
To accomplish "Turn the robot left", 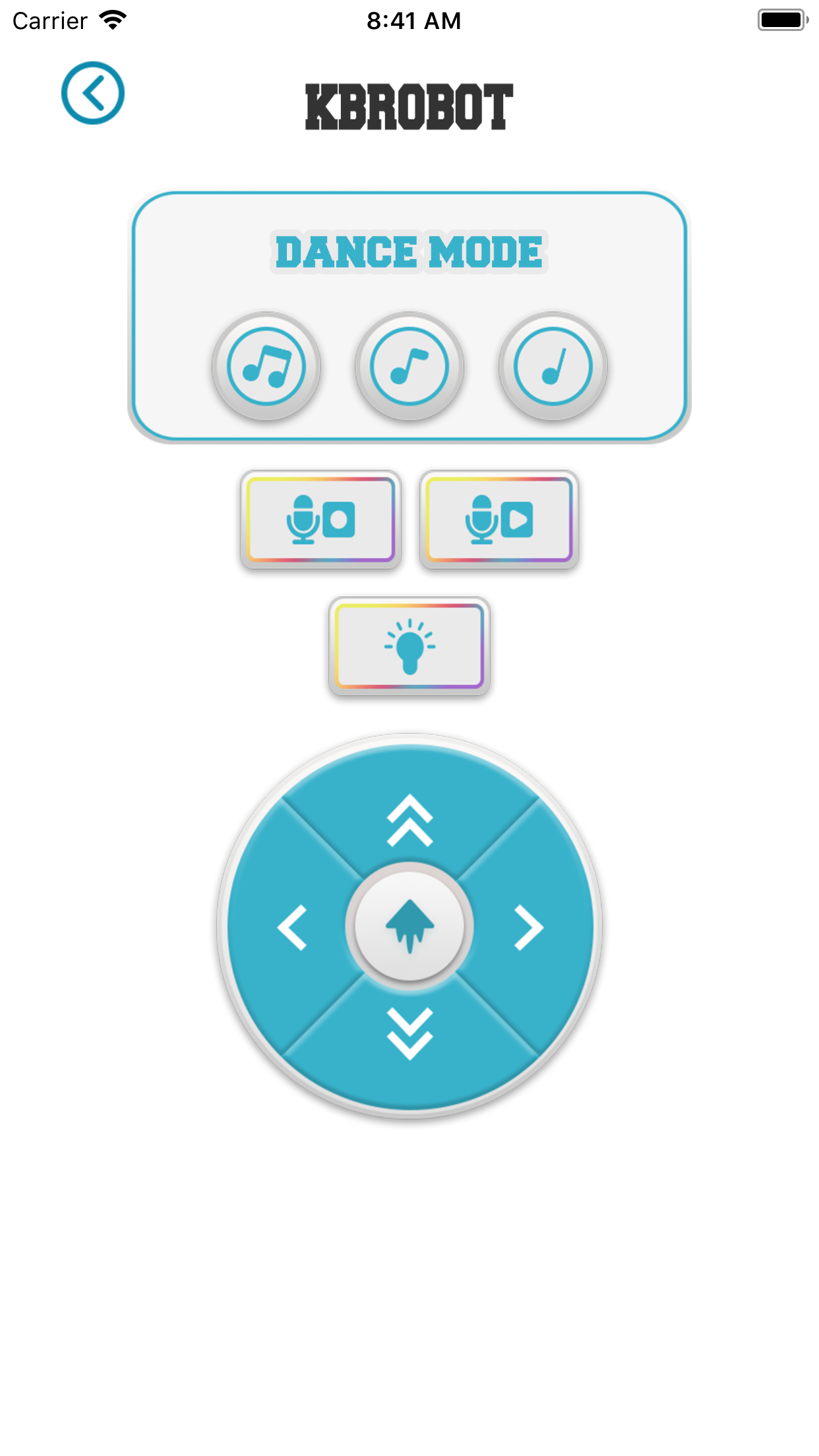I will click(x=292, y=927).
